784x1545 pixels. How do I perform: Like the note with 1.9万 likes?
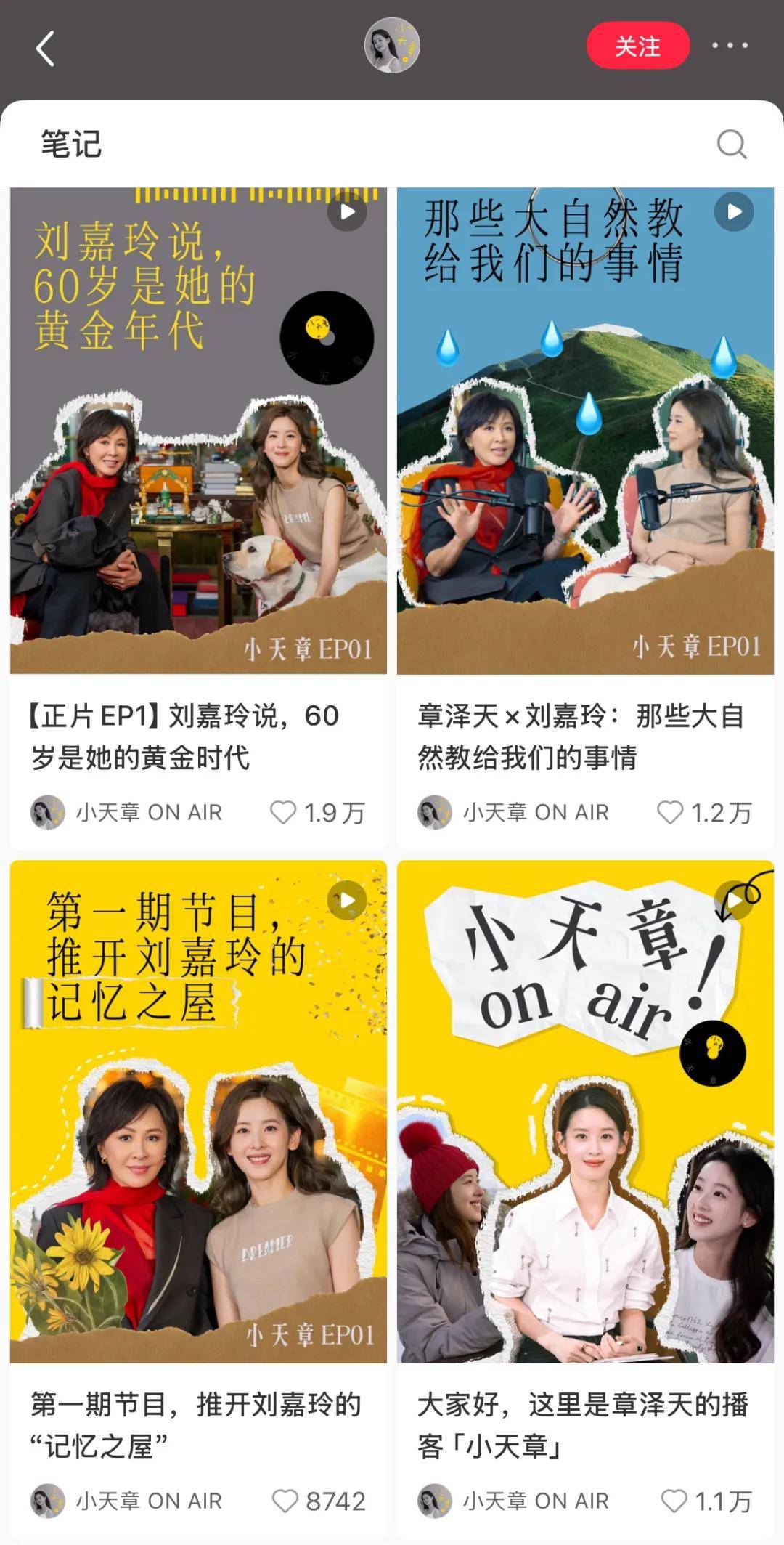coord(283,812)
